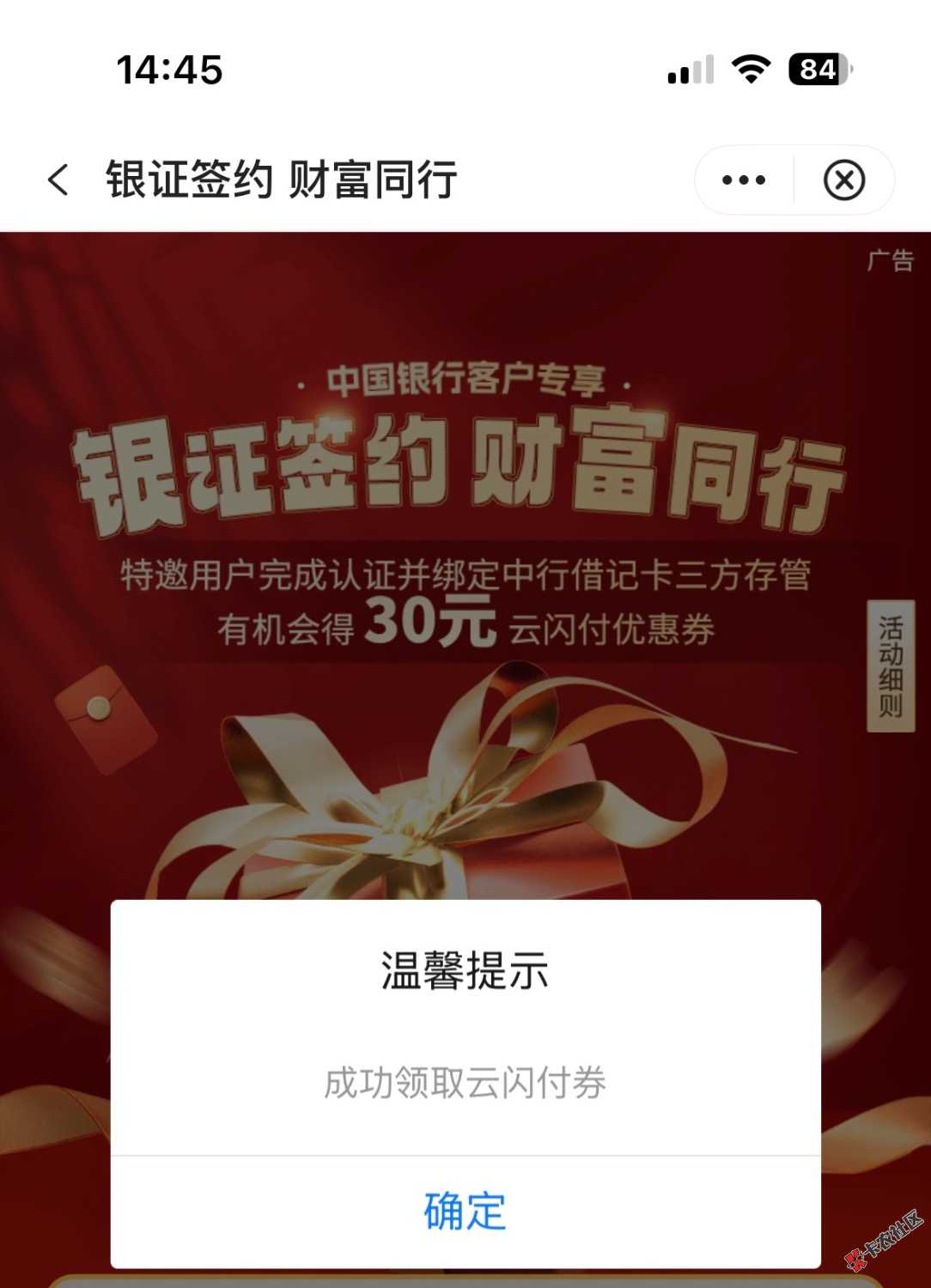
Task: Confirm the dialog with 确定
Action: (465, 1211)
